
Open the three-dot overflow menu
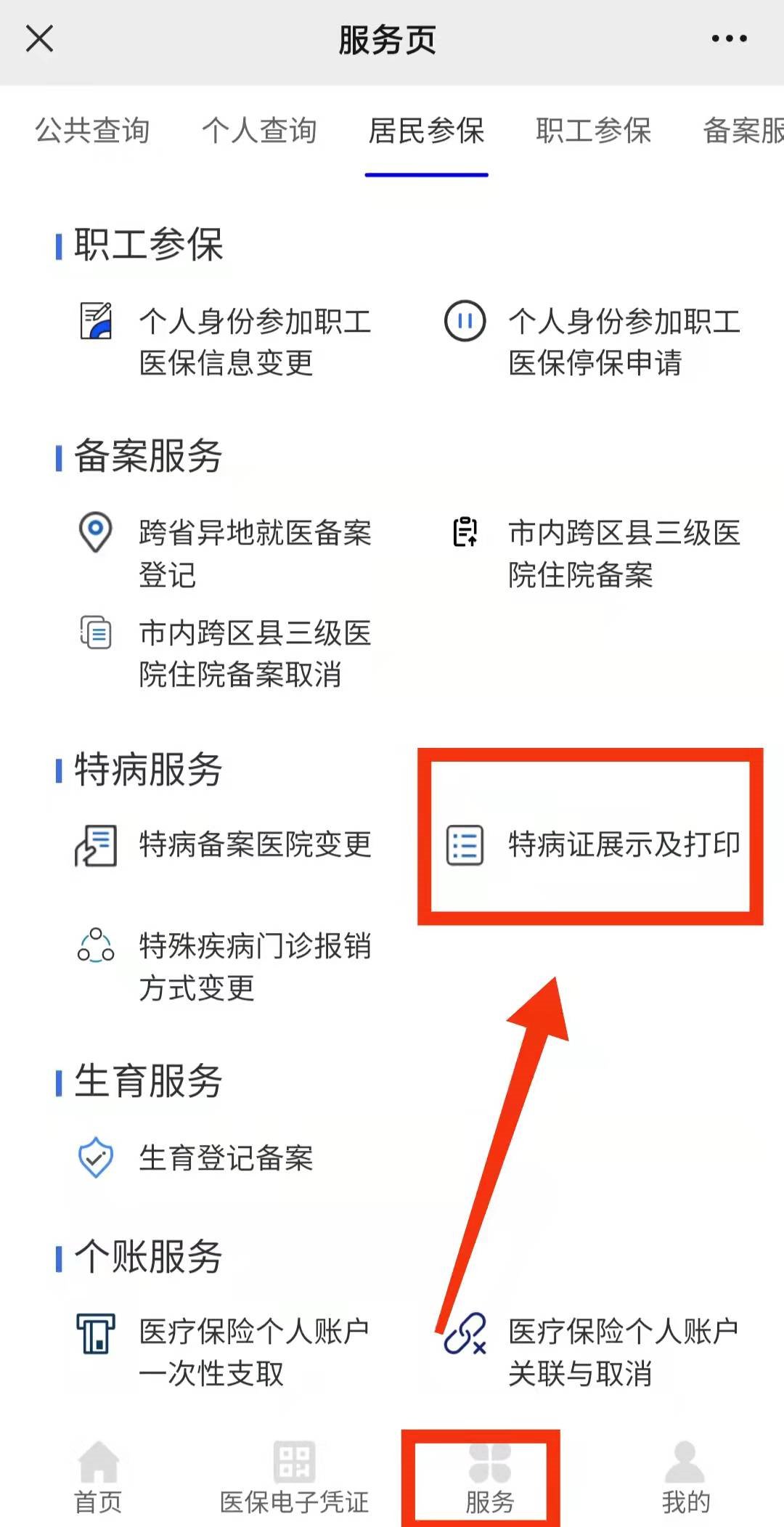tap(729, 39)
